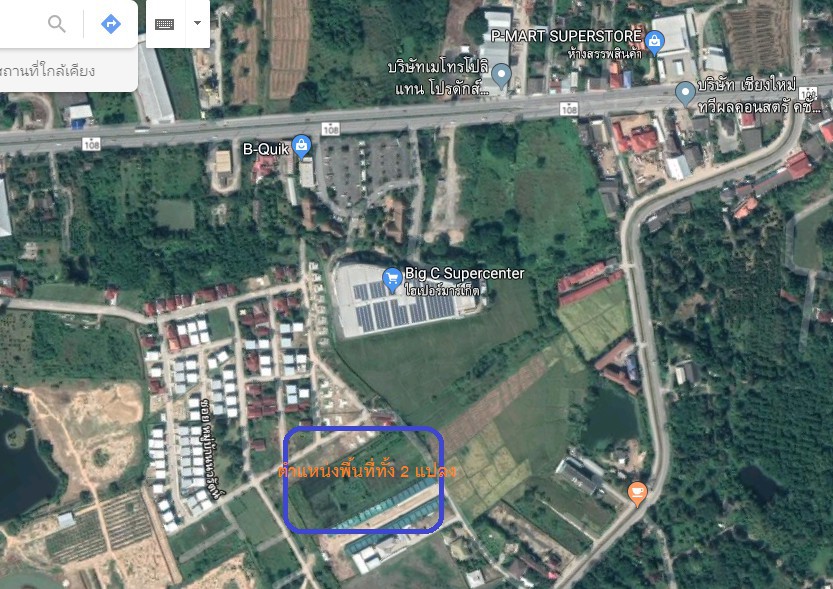Open the coffee shop marker on map
Screen dimensions: 833x589
click(x=636, y=492)
